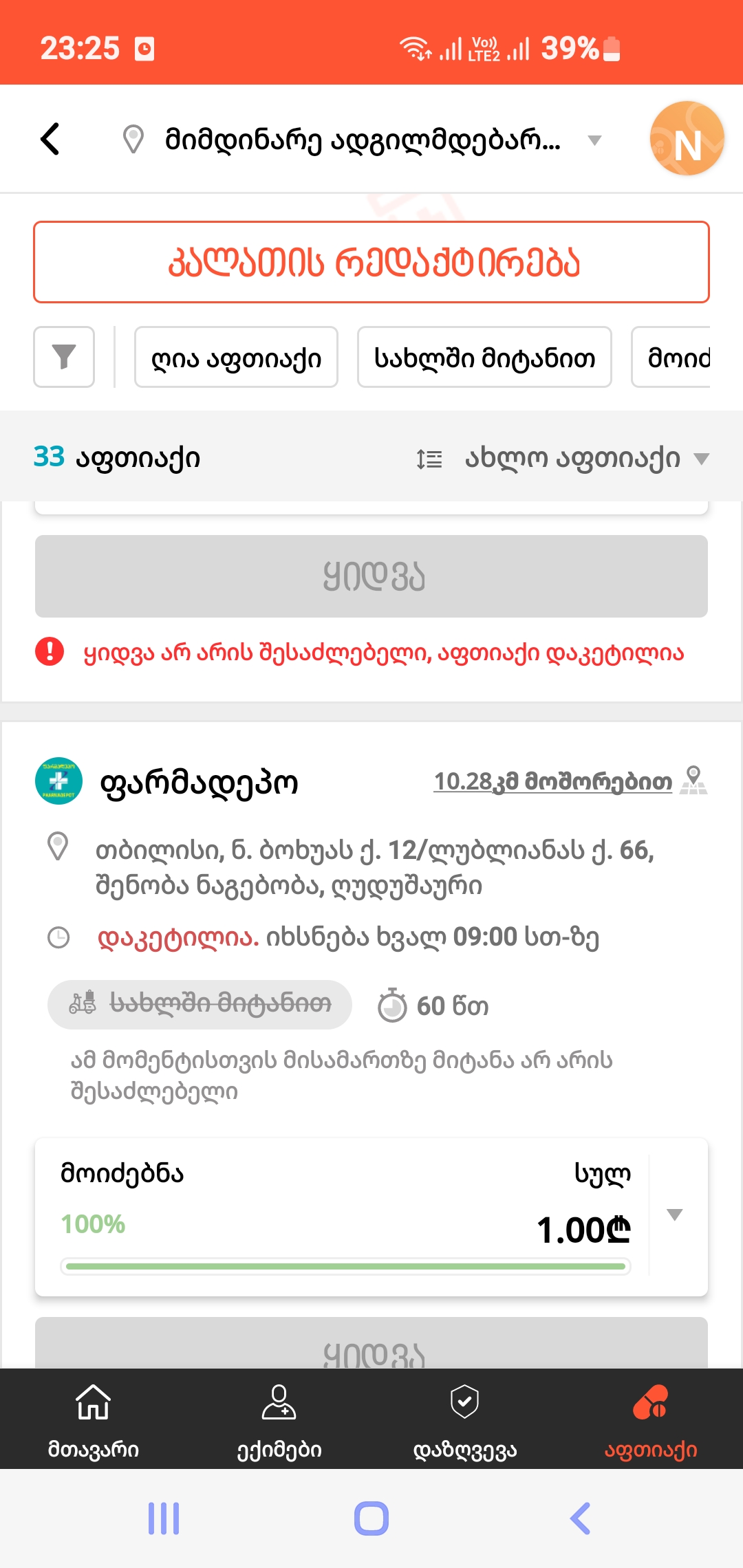The width and height of the screenshot is (743, 1568).
Task: Open the 10.28კმ მოშორებით map link
Action: 553,781
